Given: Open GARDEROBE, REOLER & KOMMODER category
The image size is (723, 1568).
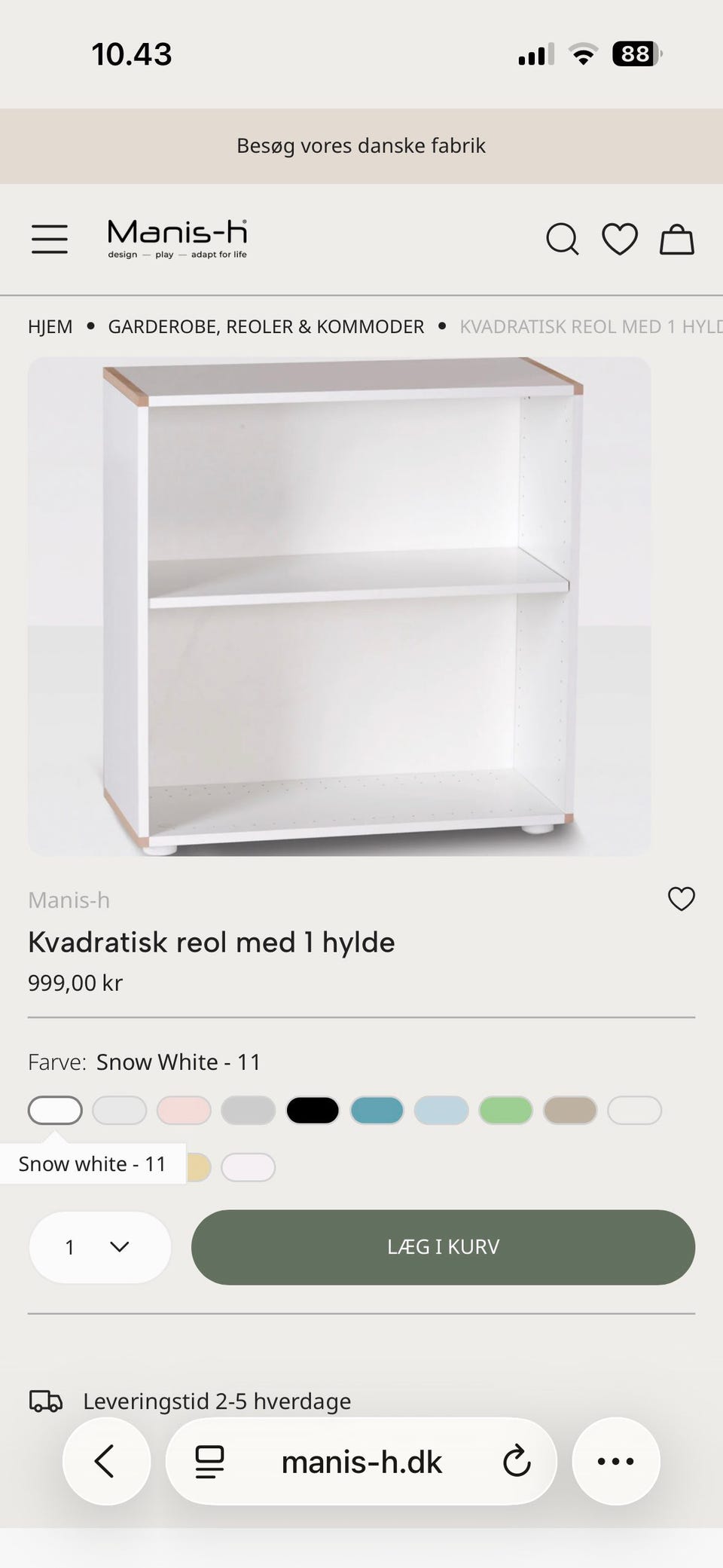Looking at the screenshot, I should click(265, 326).
